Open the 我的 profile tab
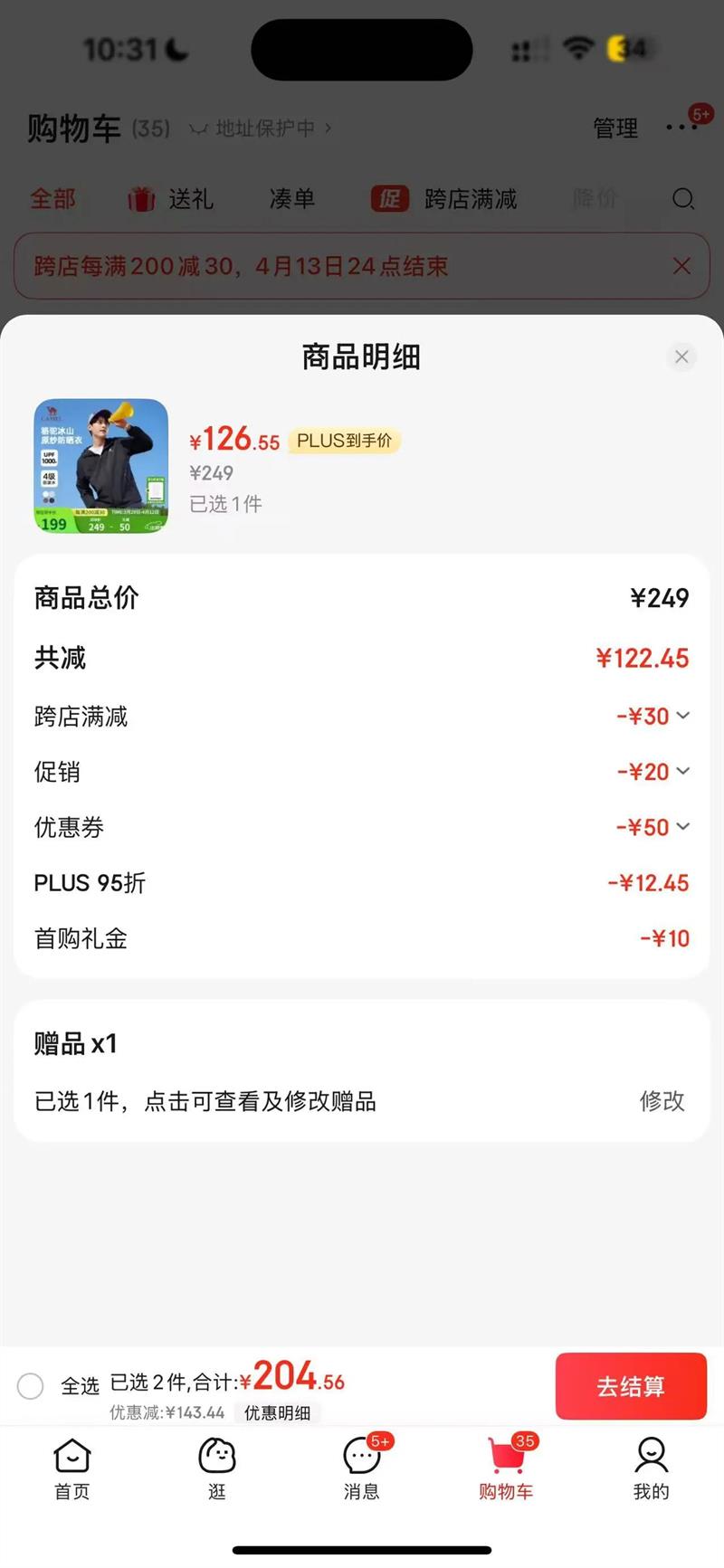 click(x=651, y=1469)
